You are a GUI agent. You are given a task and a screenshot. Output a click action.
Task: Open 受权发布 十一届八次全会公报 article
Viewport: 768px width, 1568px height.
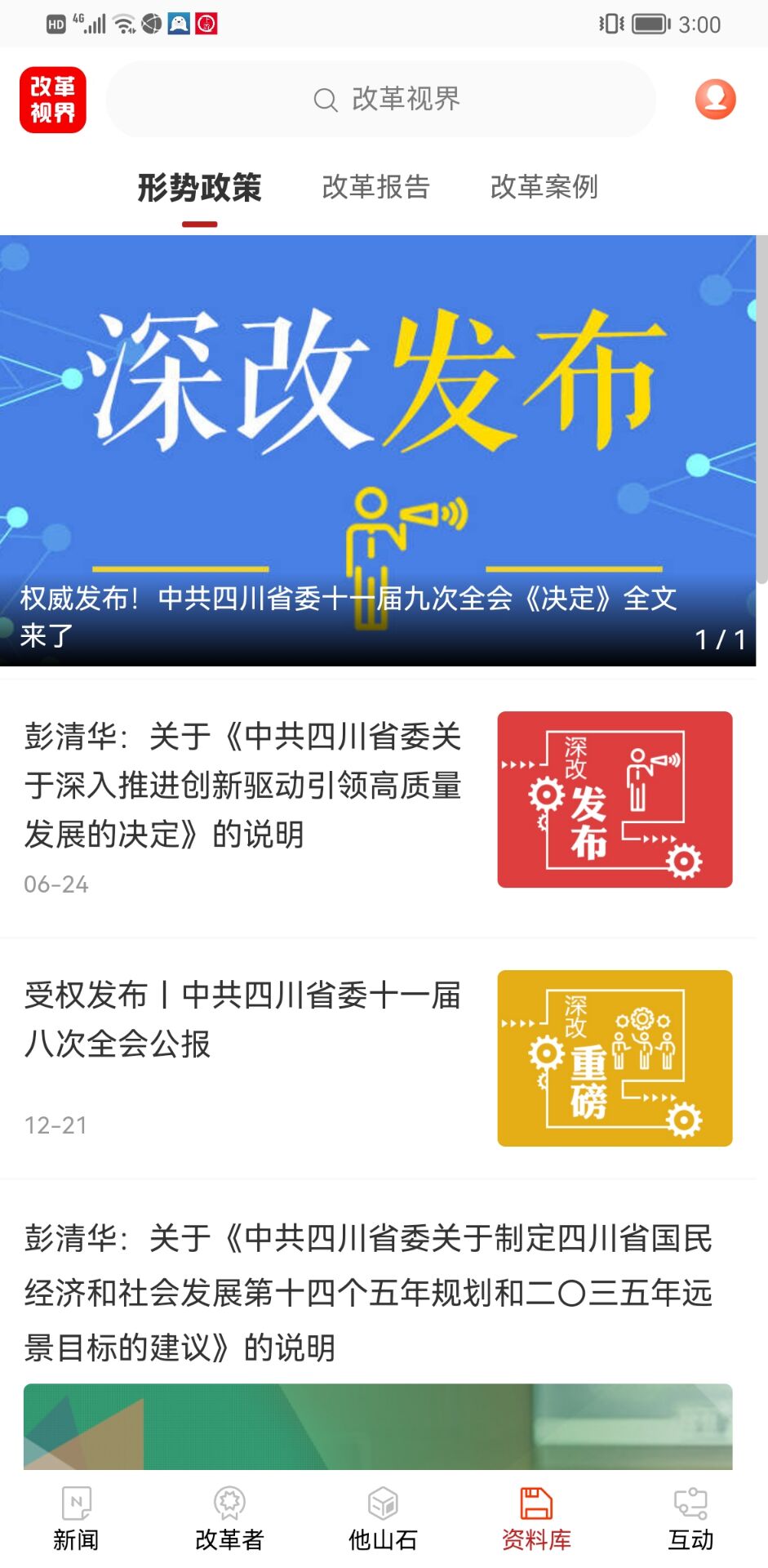point(243,1019)
